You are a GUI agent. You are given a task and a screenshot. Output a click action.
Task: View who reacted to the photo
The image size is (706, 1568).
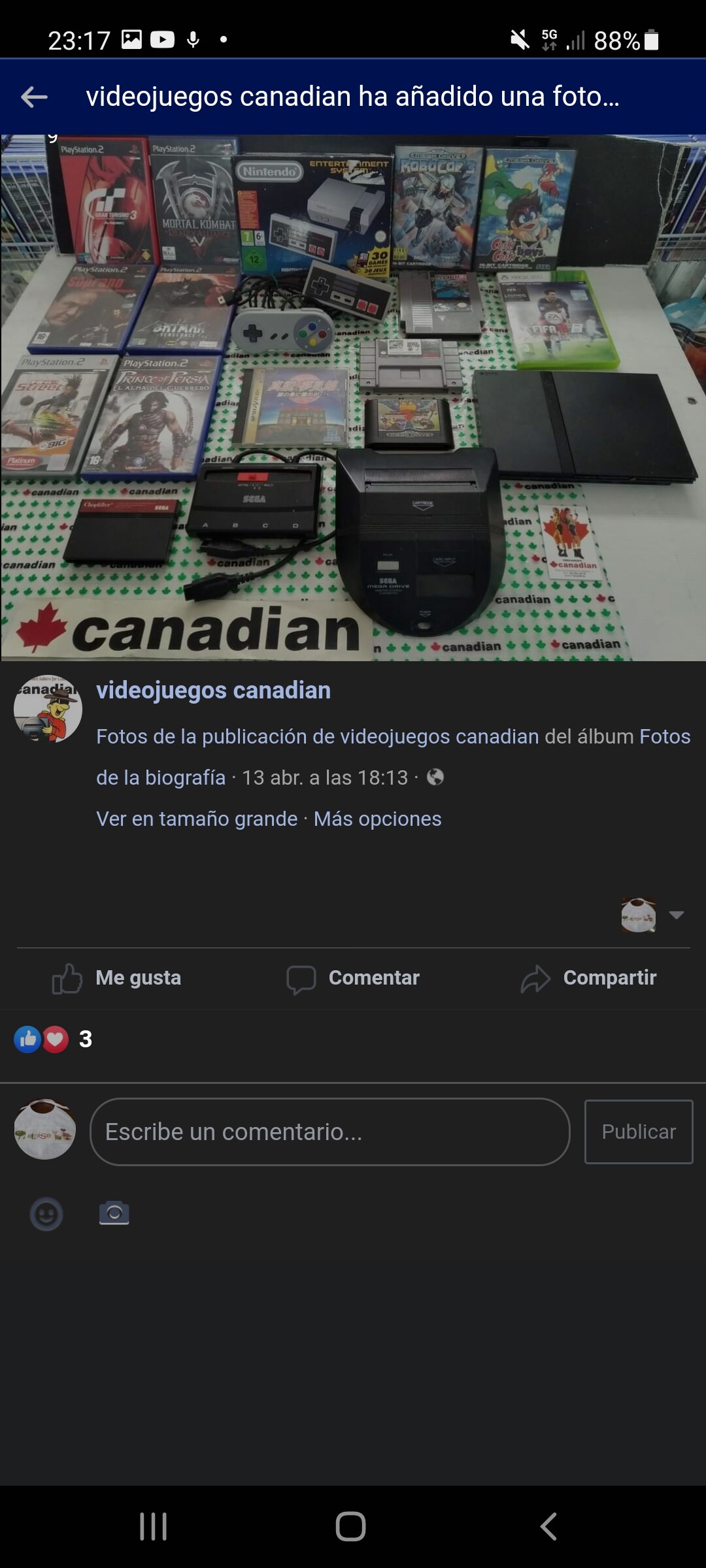coord(54,1039)
